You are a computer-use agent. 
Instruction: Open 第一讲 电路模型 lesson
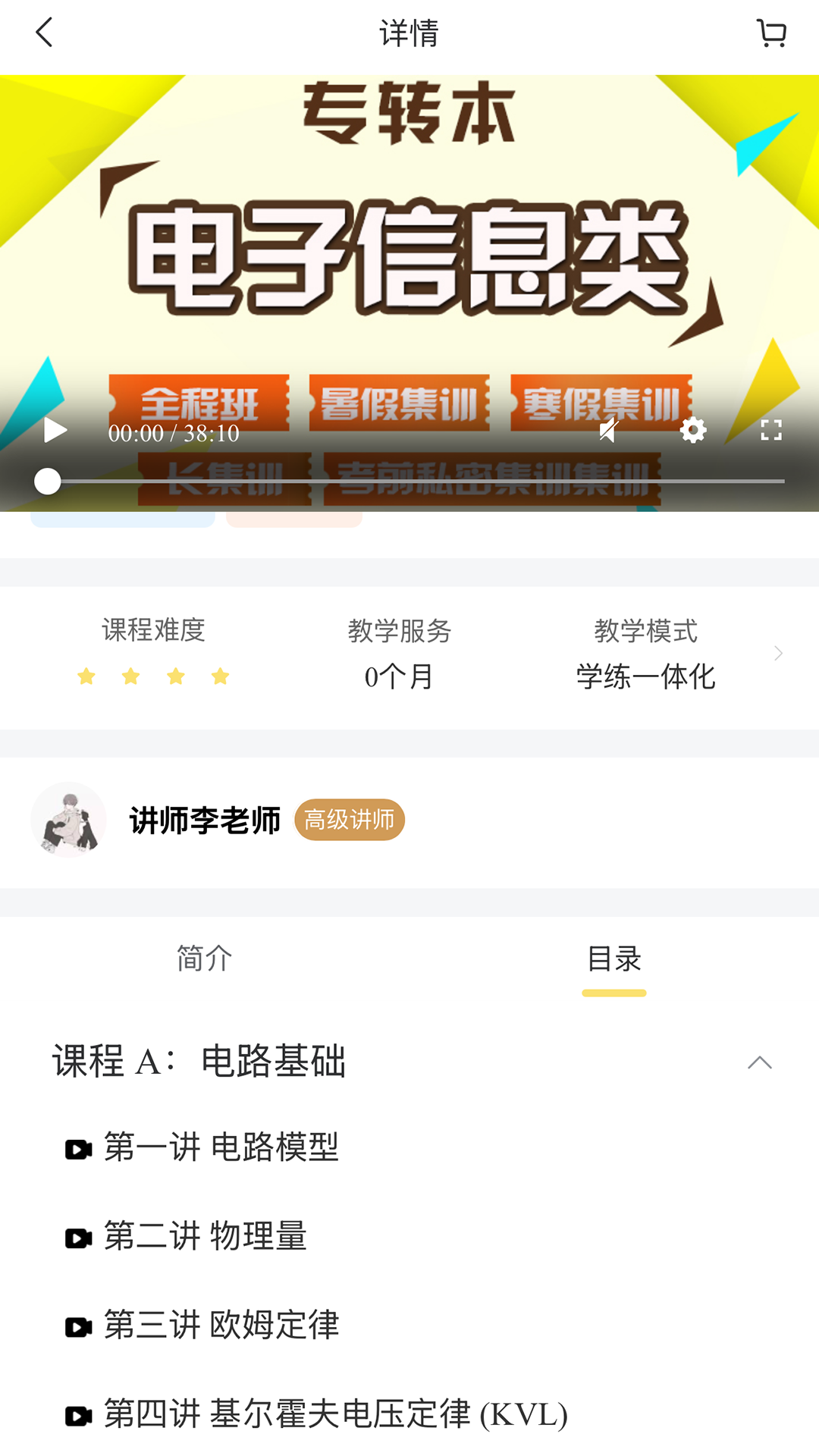coord(221,1147)
